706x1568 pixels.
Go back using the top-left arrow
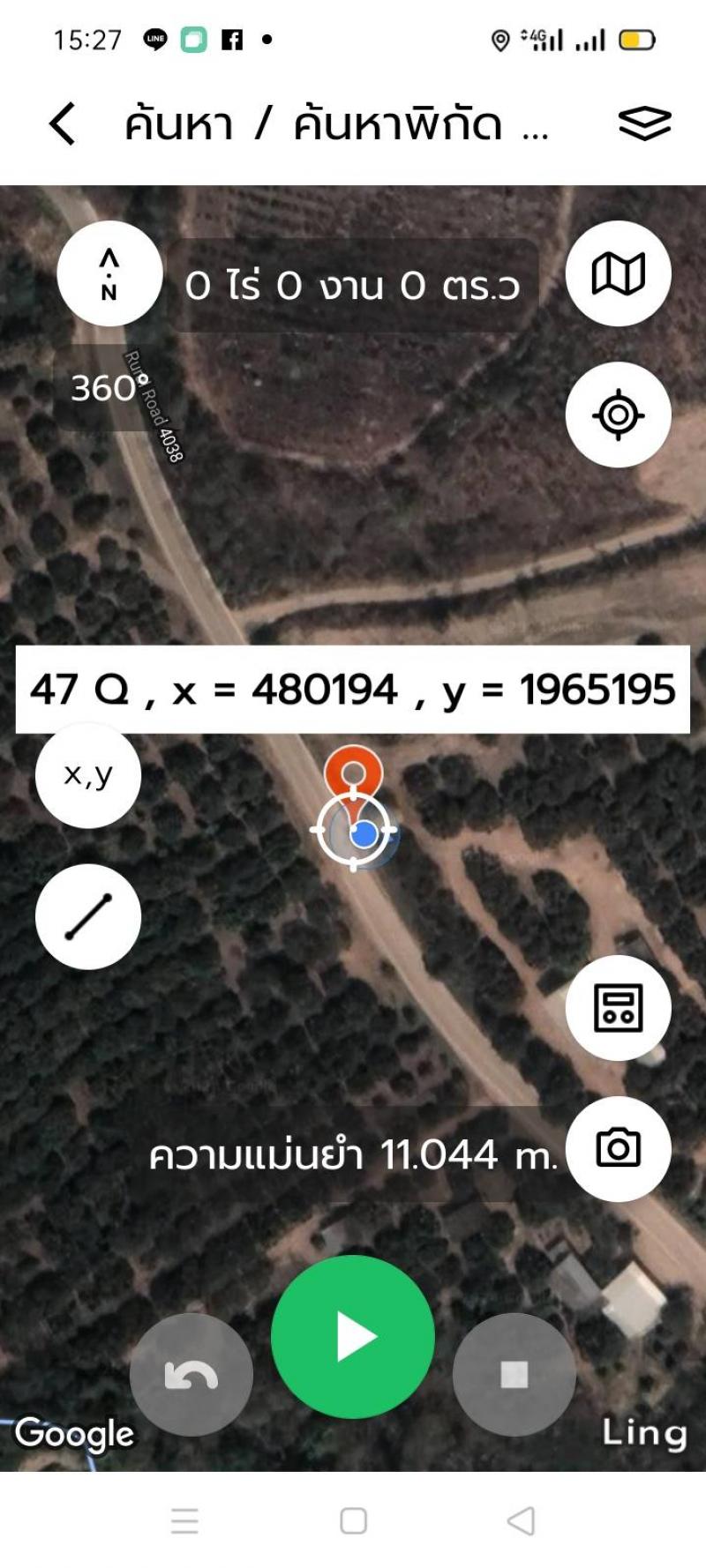[x=63, y=123]
